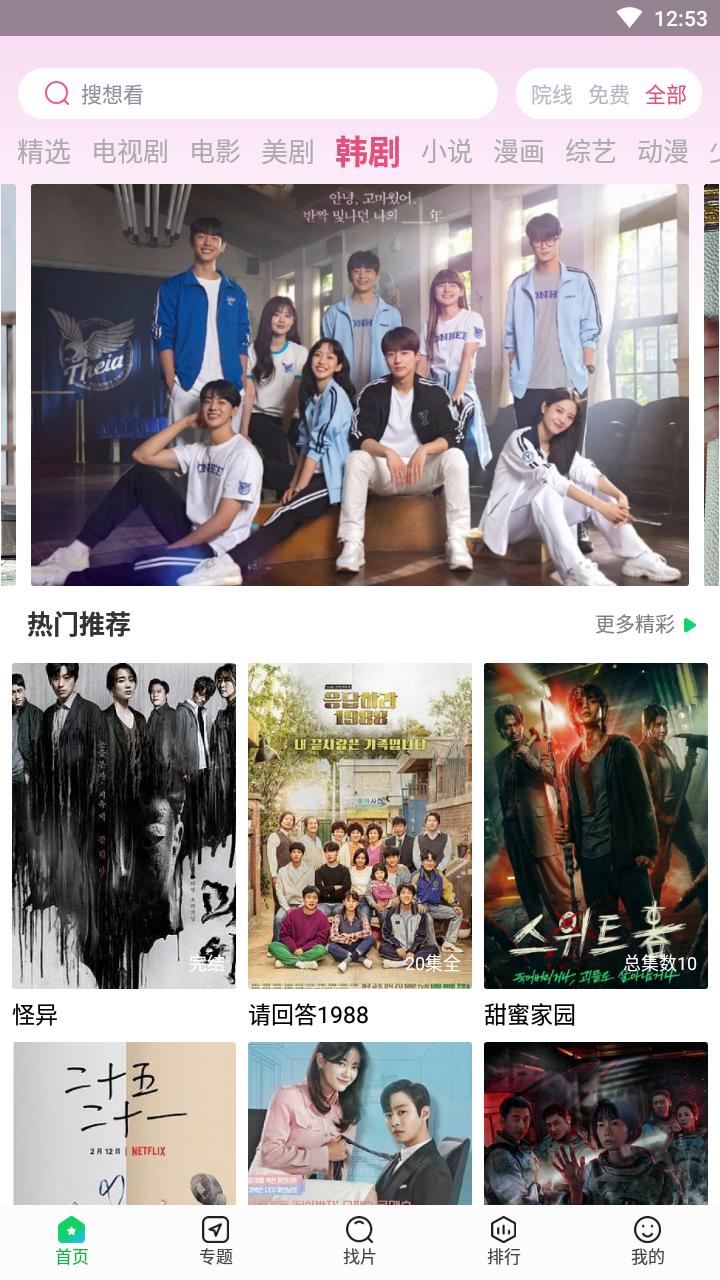This screenshot has width=720, height=1280.
Task: Go to the 找片 tab
Action: tap(360, 1241)
